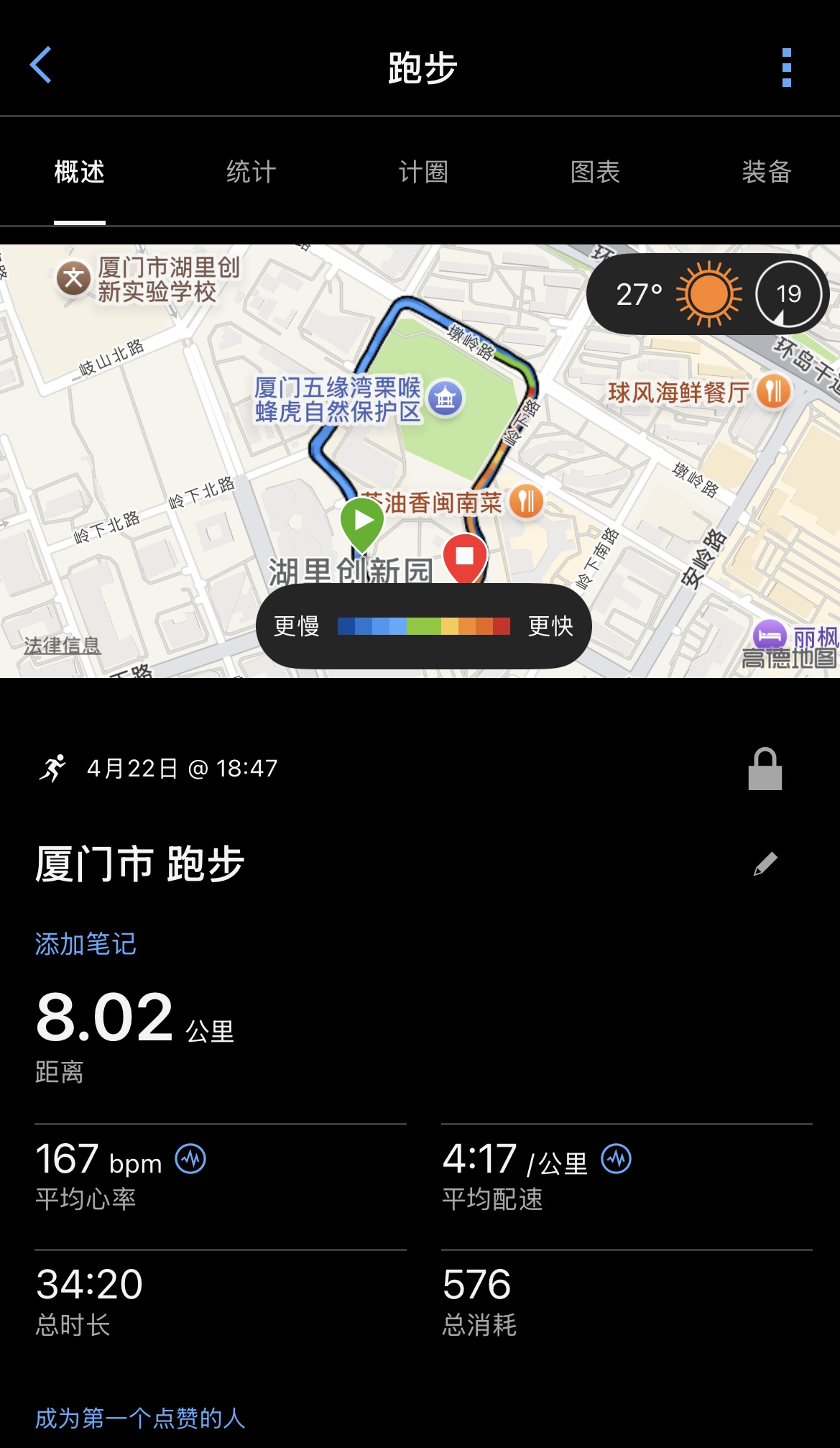
Task: Tap the info icon beside 4:17 pace
Action: click(616, 1159)
